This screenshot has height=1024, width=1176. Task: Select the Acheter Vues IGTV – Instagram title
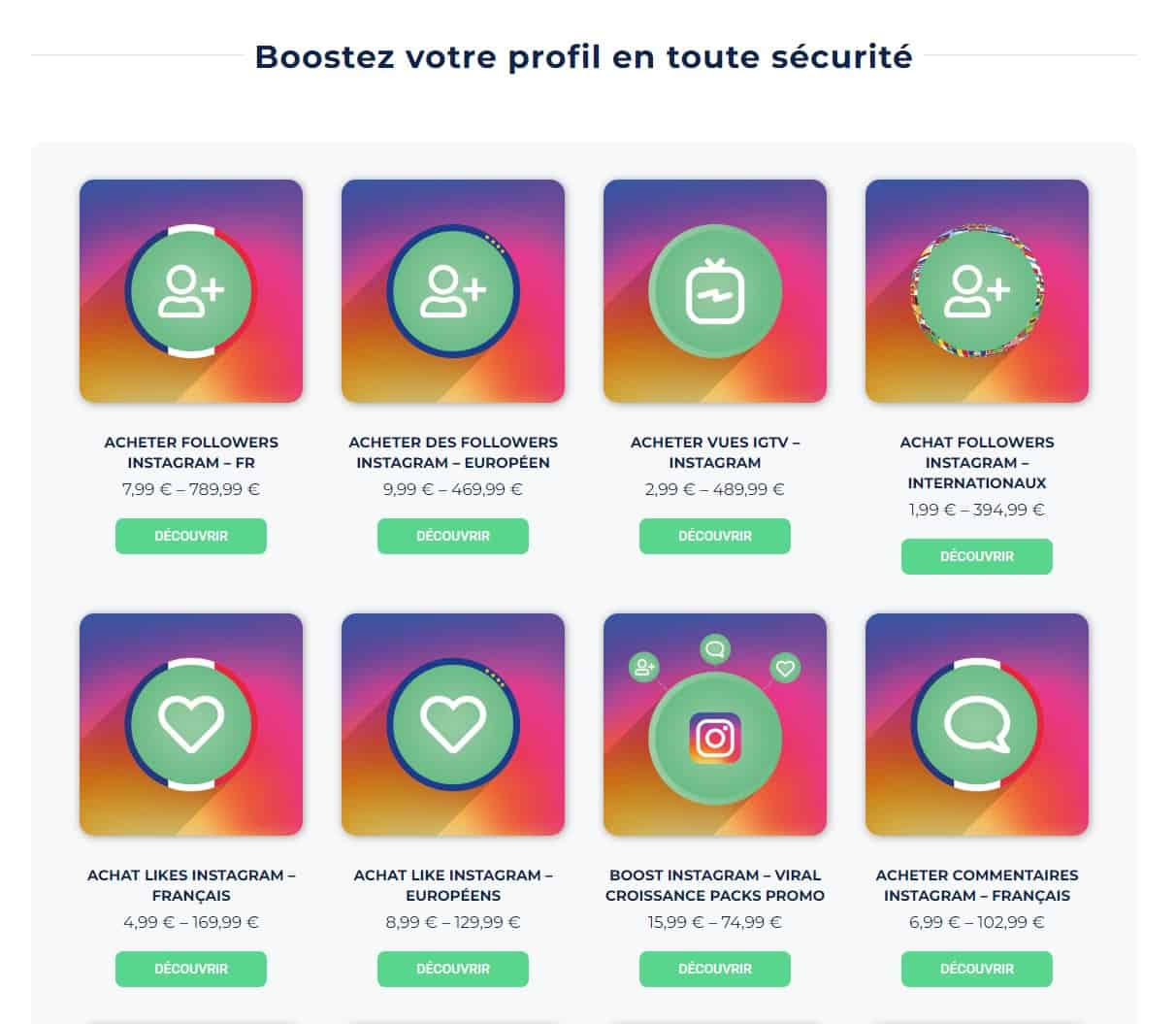[x=715, y=452]
